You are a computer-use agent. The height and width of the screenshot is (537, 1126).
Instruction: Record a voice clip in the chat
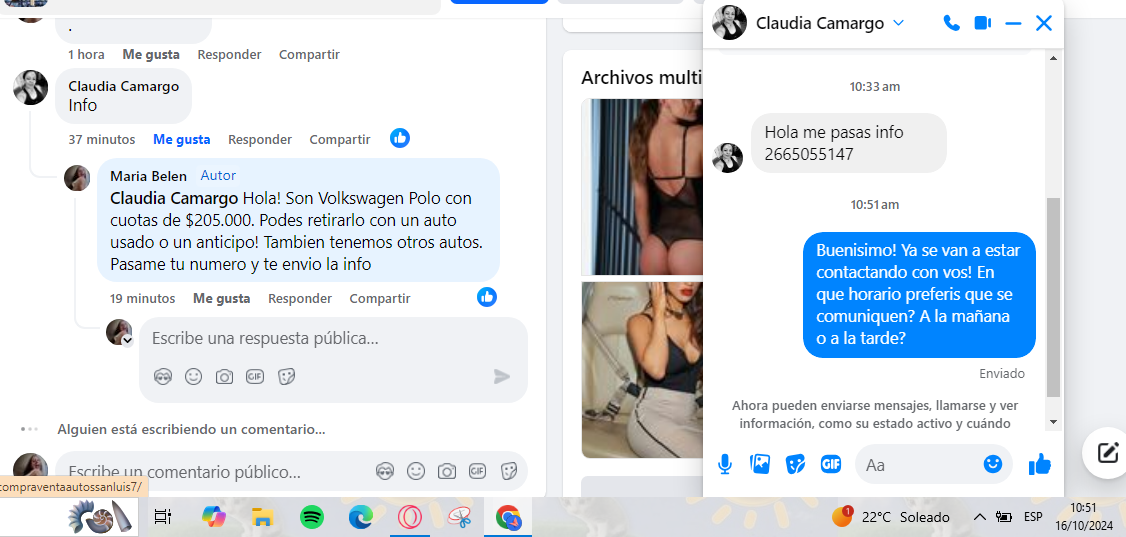[x=725, y=464]
